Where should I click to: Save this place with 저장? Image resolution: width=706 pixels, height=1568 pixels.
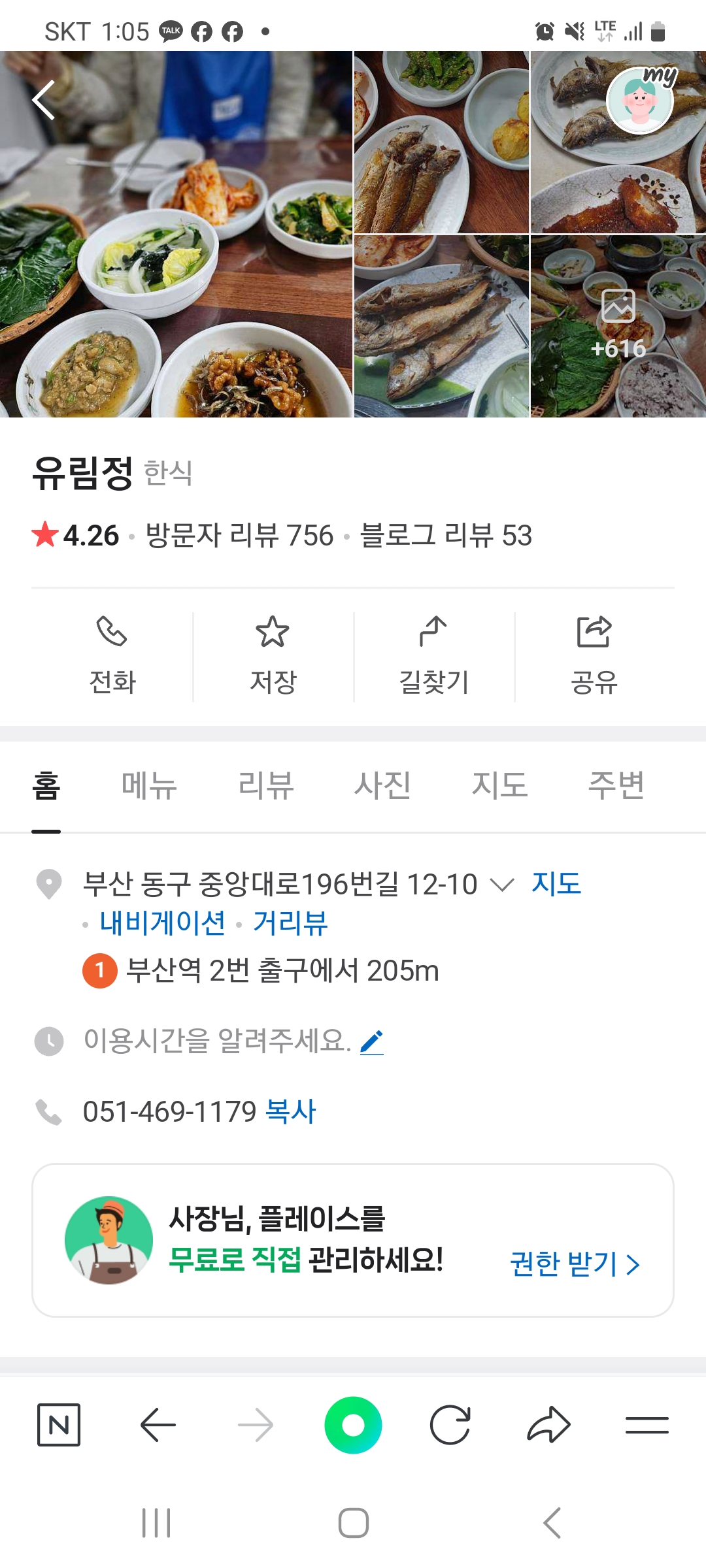point(273,657)
